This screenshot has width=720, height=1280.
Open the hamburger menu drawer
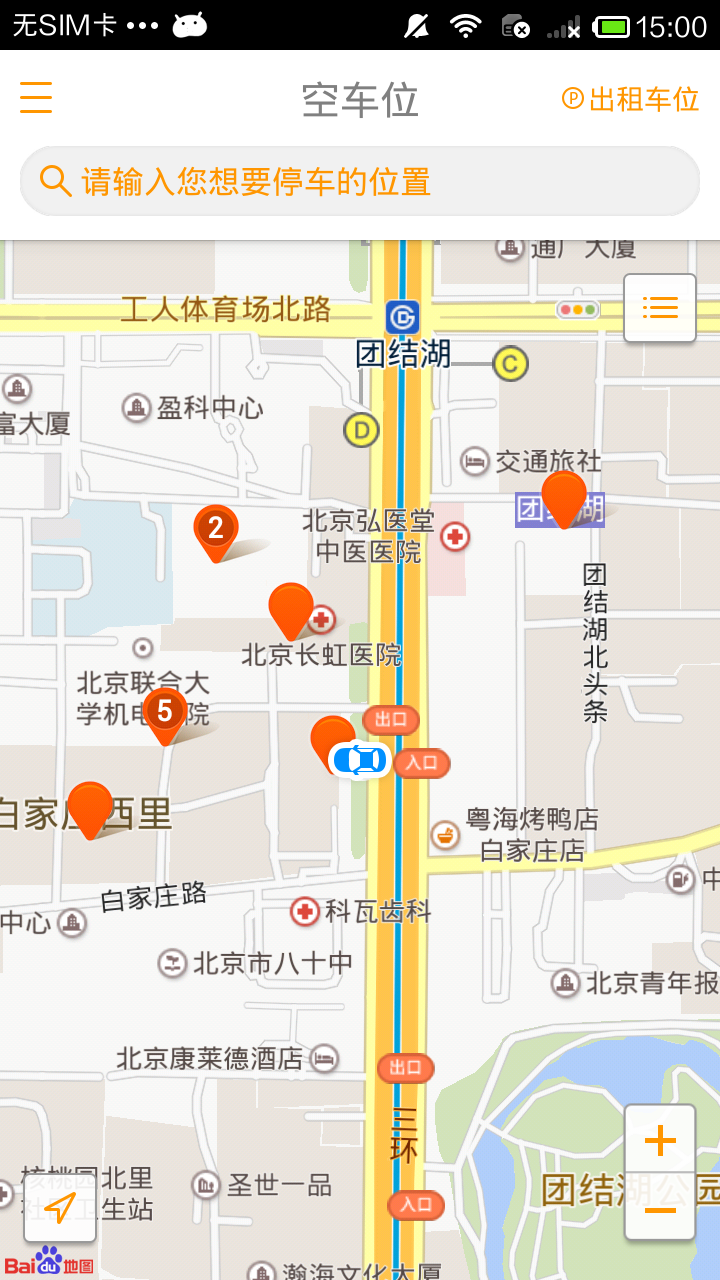[x=36, y=99]
